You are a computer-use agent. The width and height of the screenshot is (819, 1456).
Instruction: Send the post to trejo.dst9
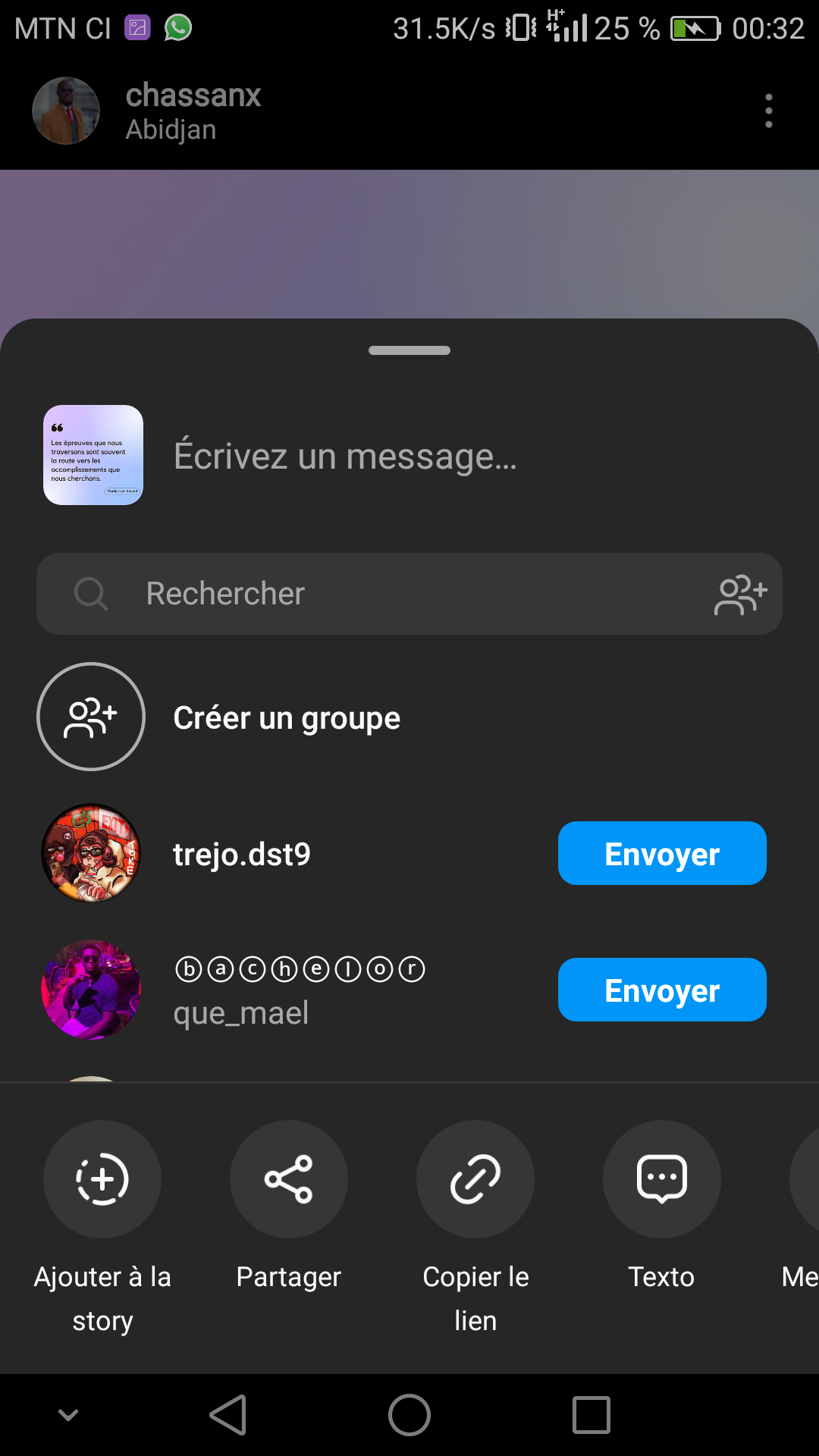click(x=661, y=854)
